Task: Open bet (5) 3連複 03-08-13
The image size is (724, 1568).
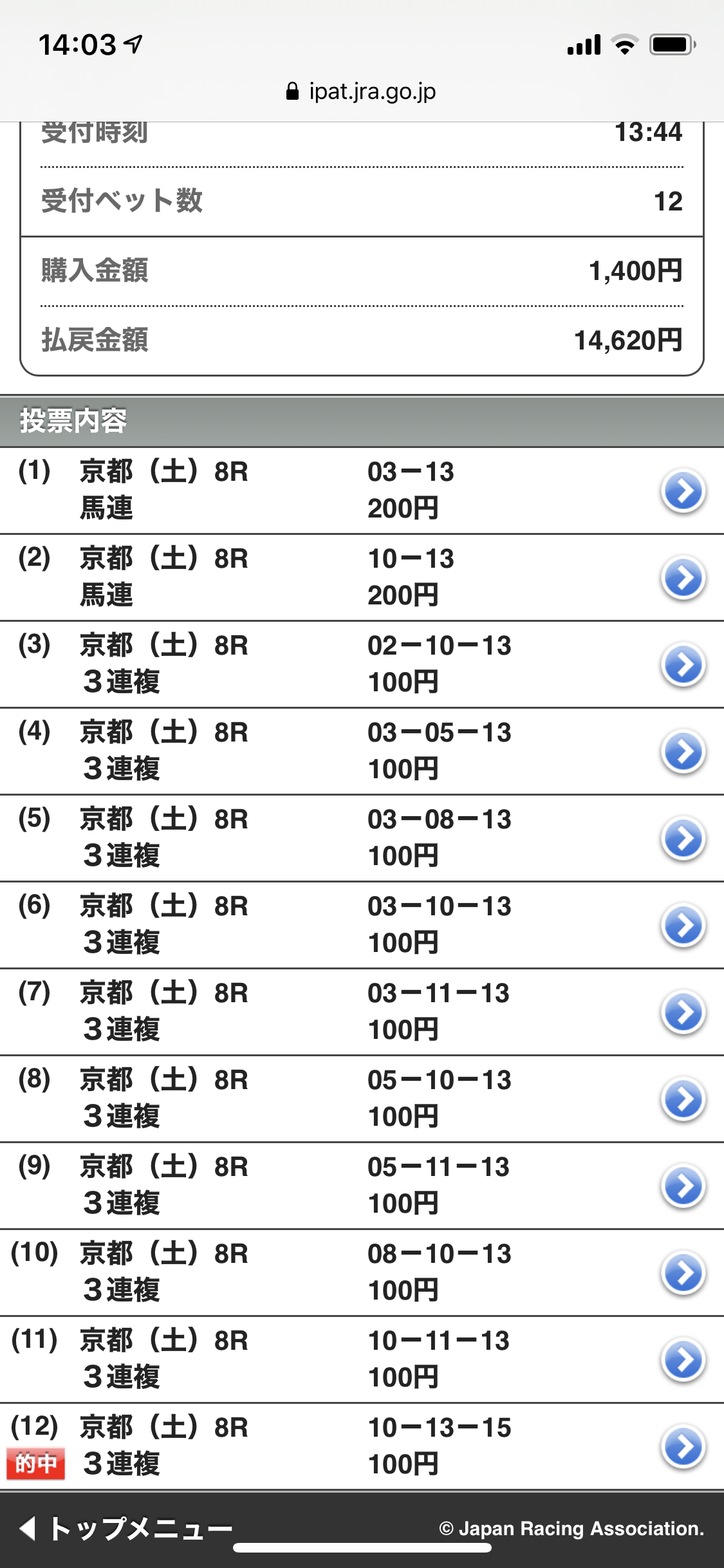Action: pyautogui.click(x=683, y=839)
